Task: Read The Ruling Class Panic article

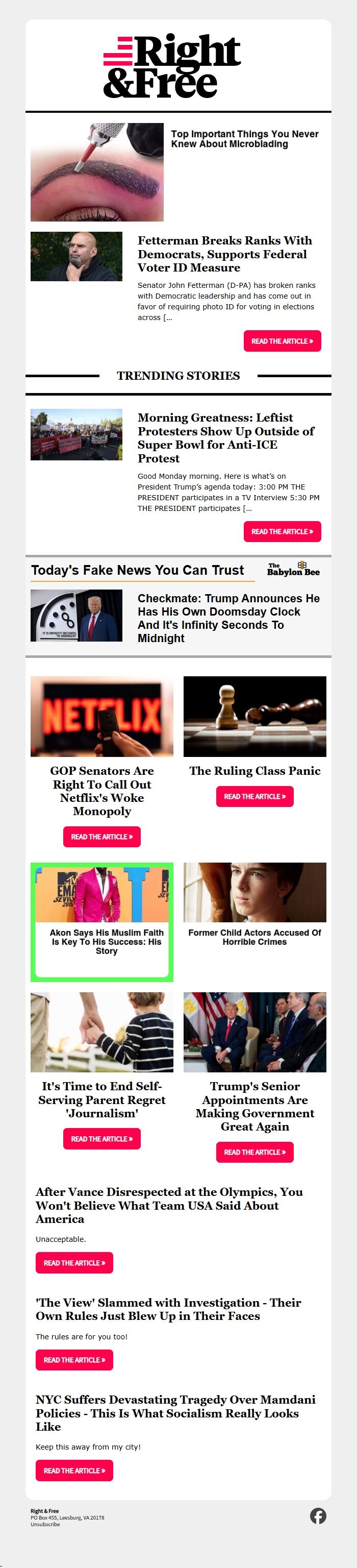Action: (254, 796)
